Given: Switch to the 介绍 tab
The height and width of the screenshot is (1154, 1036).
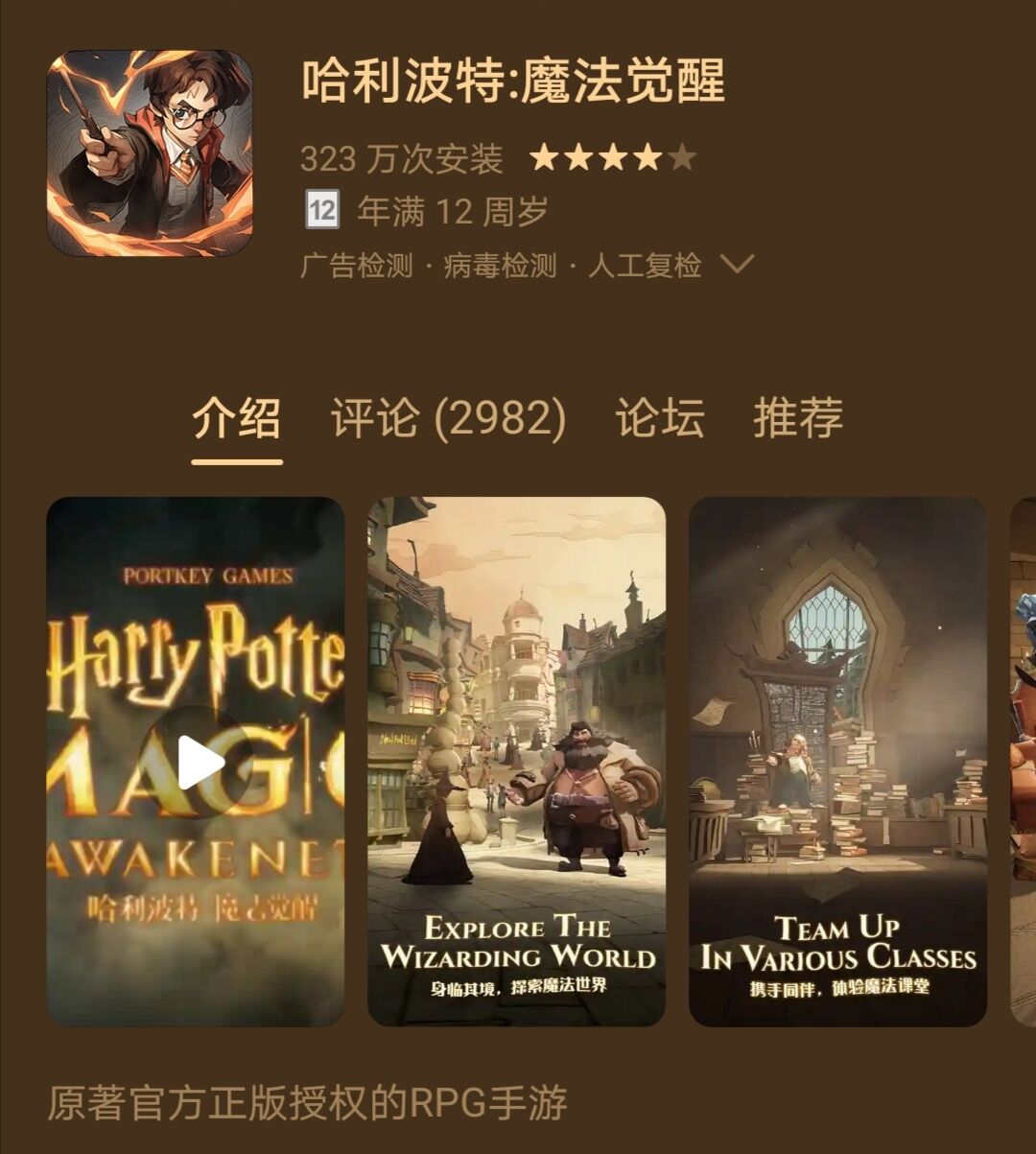Looking at the screenshot, I should click(236, 419).
